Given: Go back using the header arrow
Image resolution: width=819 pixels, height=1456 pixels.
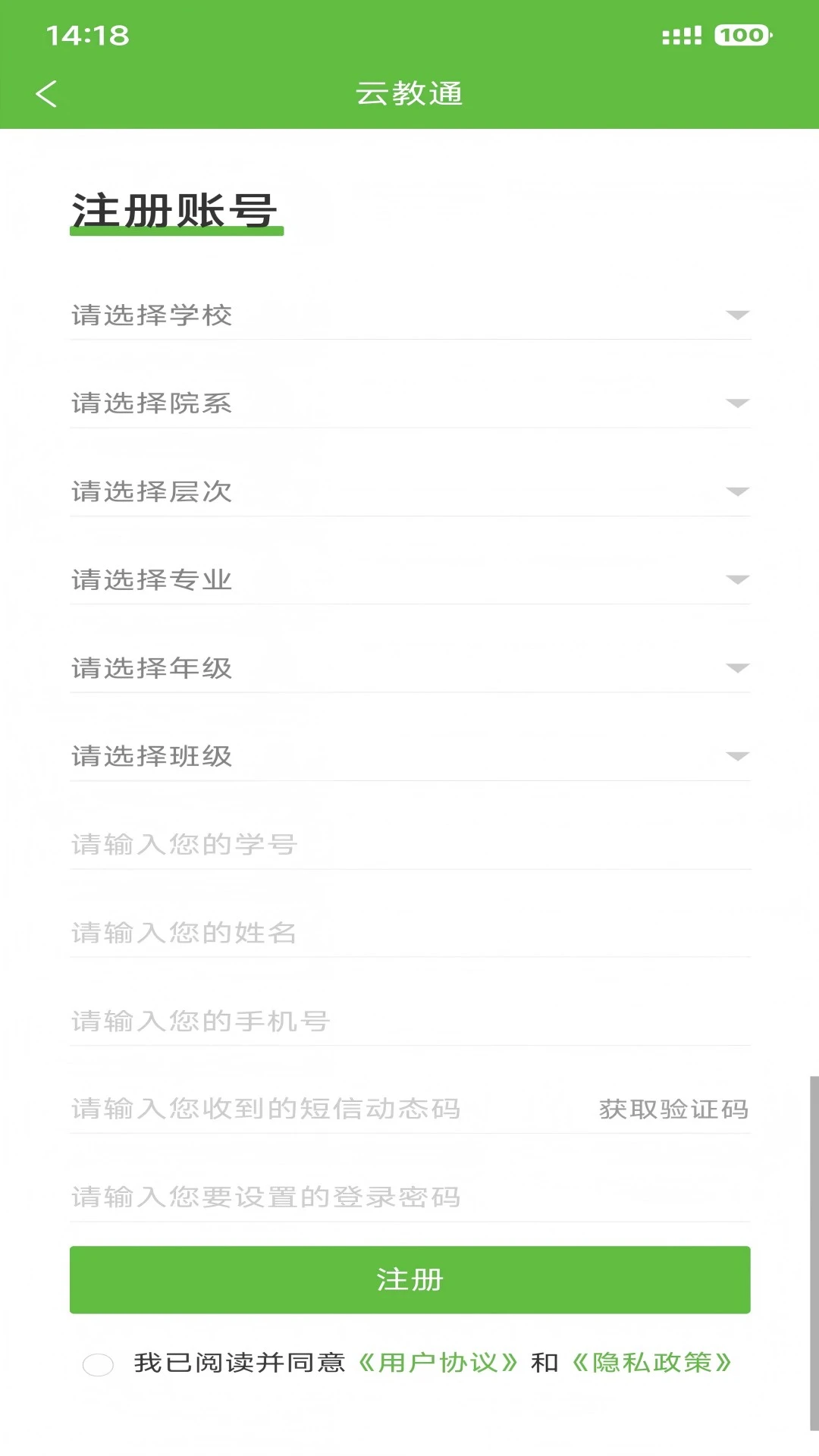Looking at the screenshot, I should pyautogui.click(x=46, y=94).
